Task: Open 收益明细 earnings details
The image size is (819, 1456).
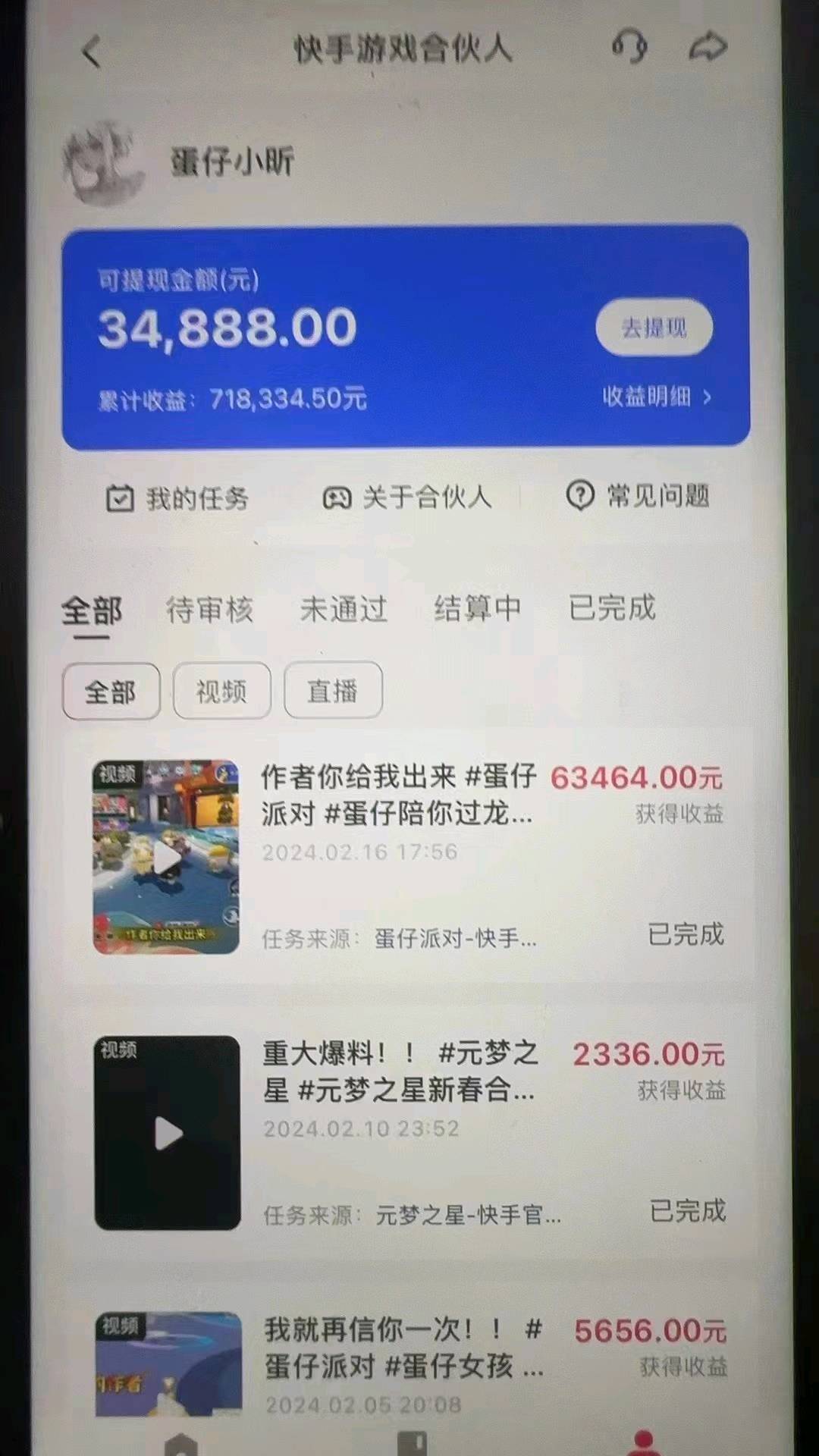Action: [657, 397]
